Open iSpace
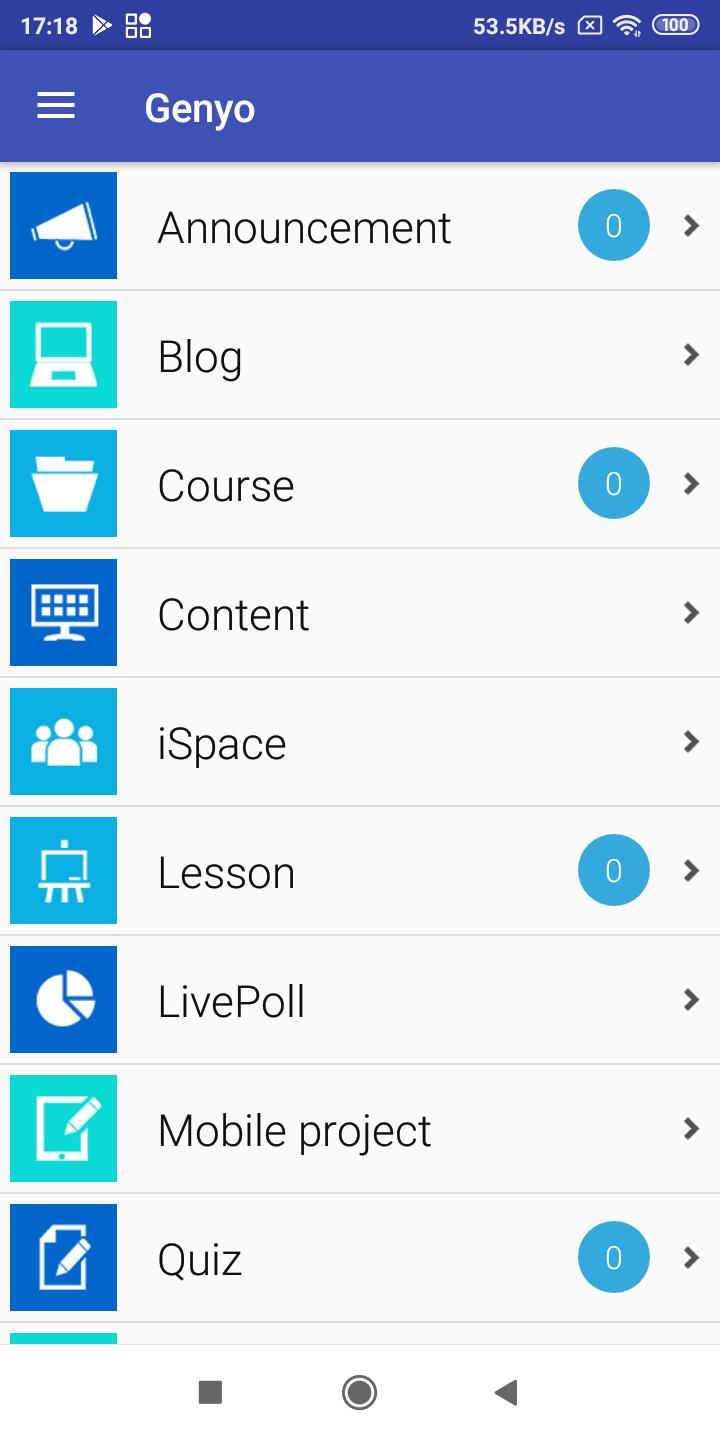Viewport: 720px width, 1440px height. 222,744
